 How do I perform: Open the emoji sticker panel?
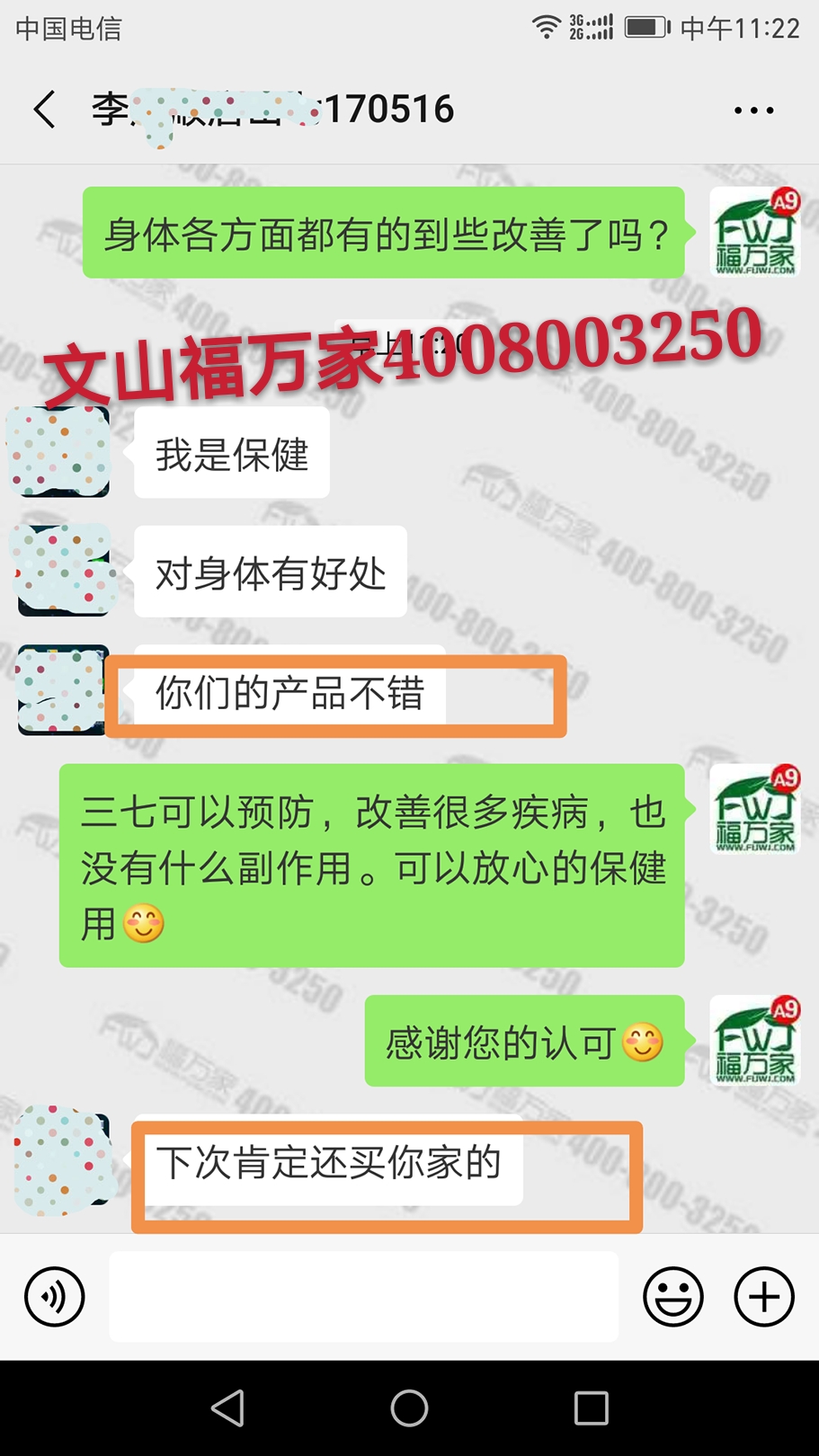coord(672,1297)
